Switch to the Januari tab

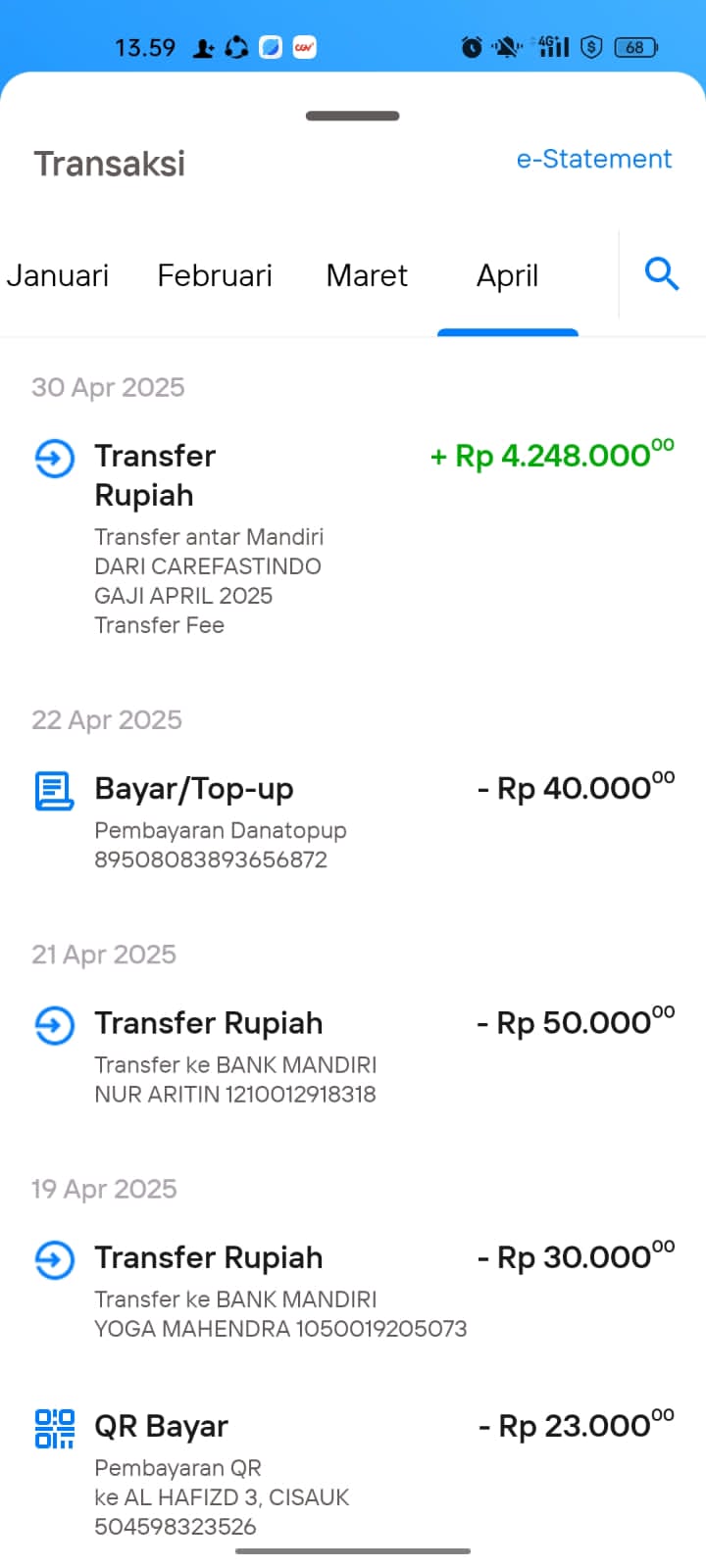pyautogui.click(x=57, y=275)
